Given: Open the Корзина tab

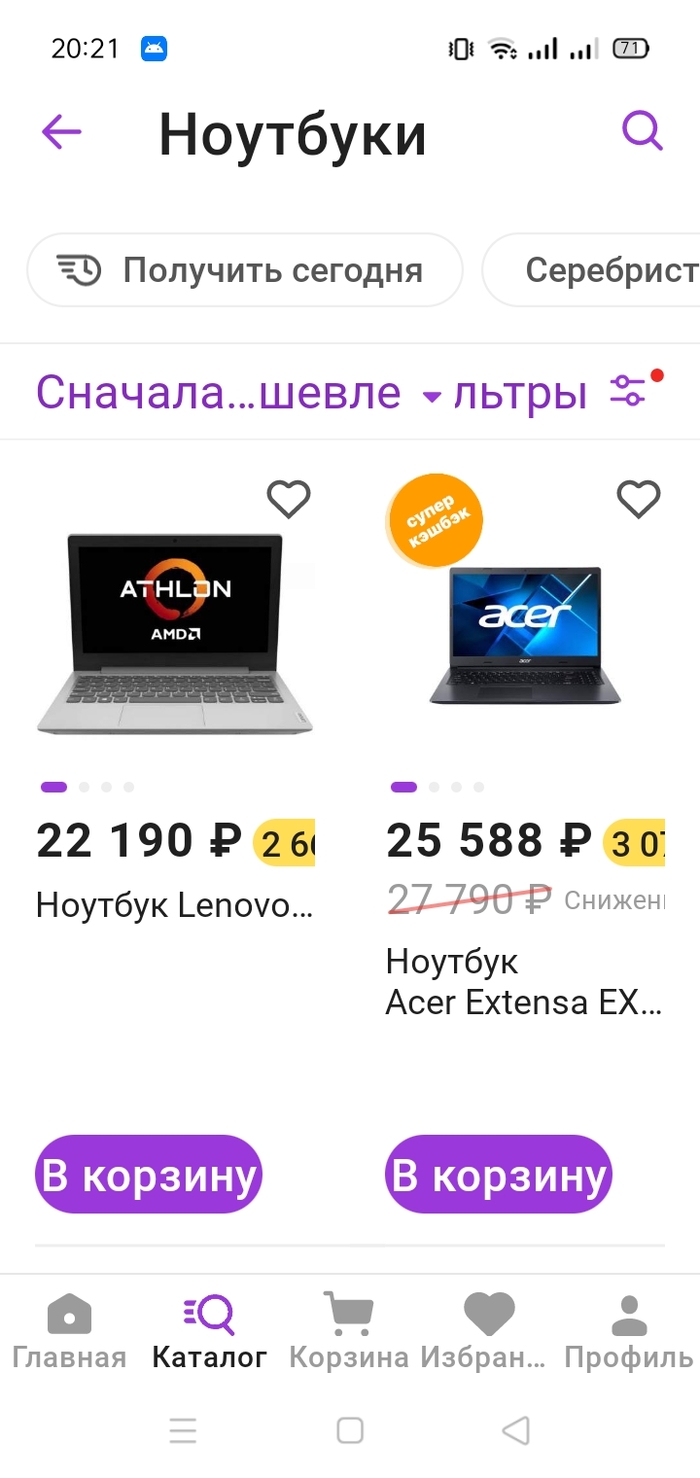Looking at the screenshot, I should click(348, 1331).
